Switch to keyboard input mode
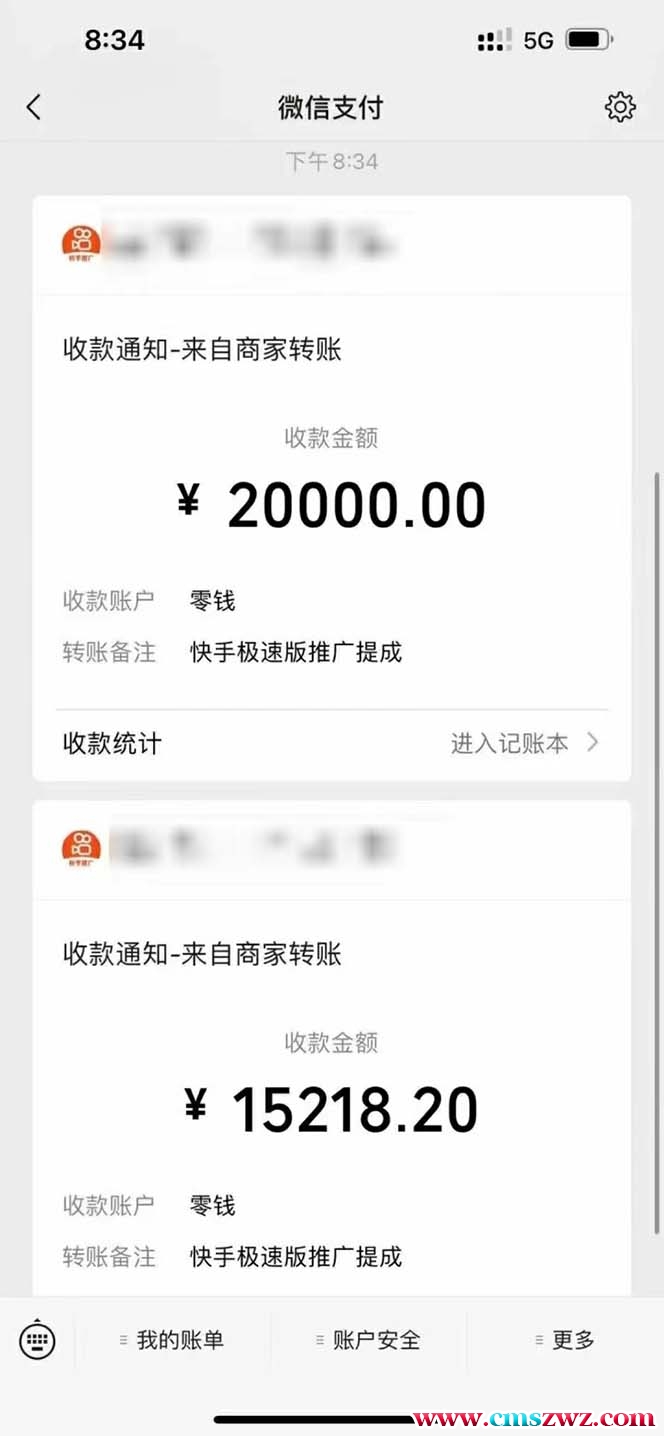 38,1340
